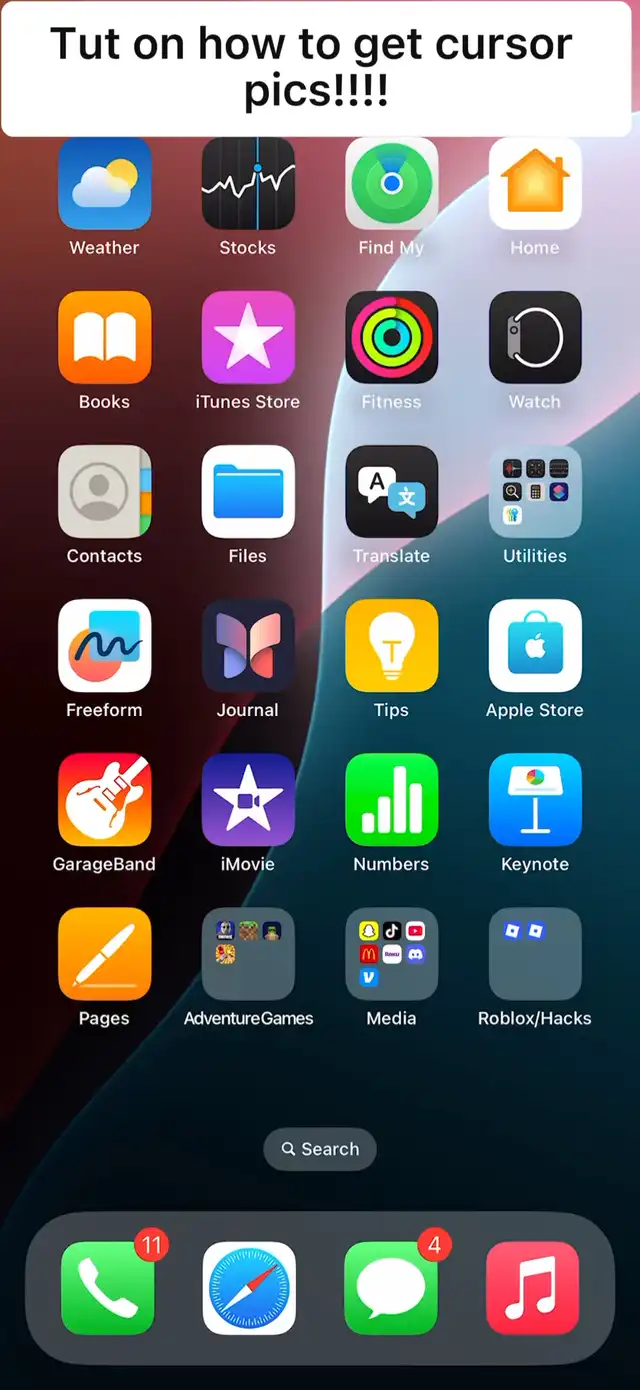Tap the Search pill above the dock
The height and width of the screenshot is (1390, 640).
coord(320,1149)
